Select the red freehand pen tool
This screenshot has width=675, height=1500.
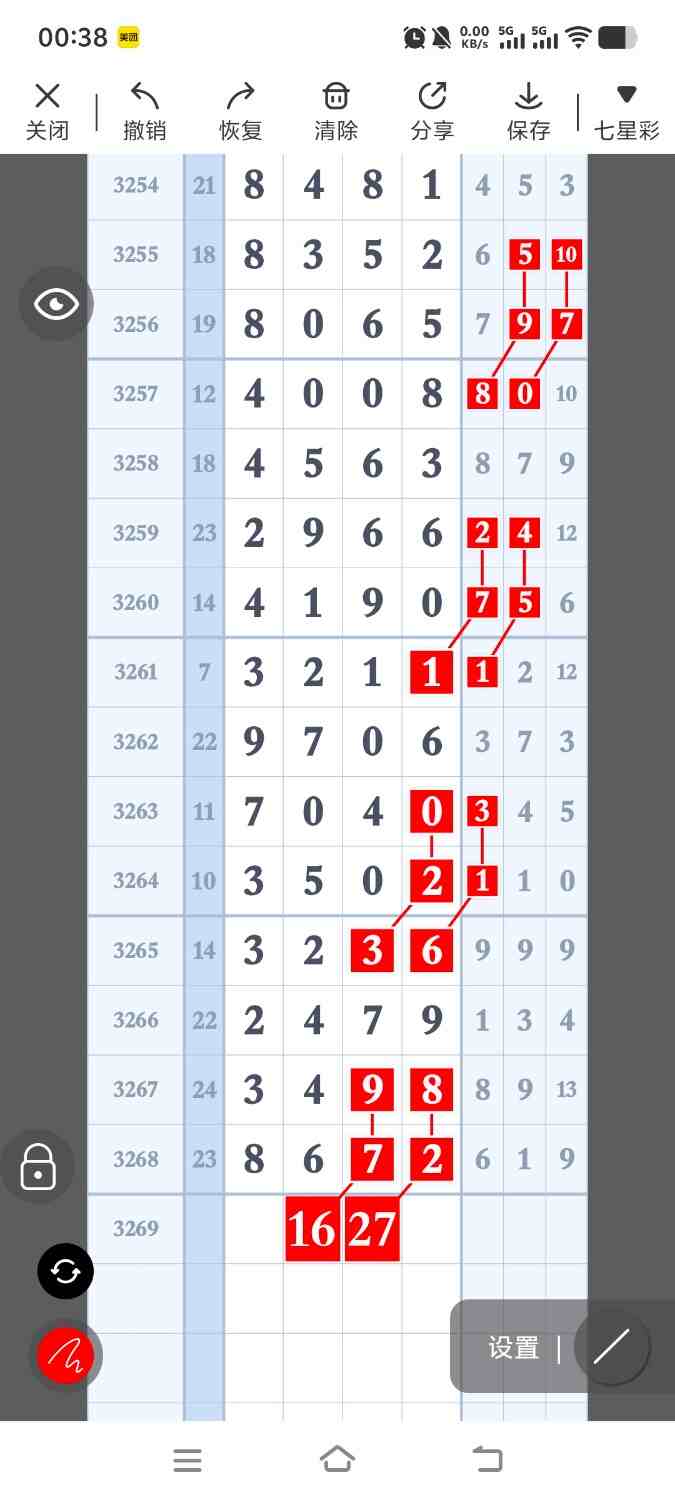pyautogui.click(x=66, y=1355)
